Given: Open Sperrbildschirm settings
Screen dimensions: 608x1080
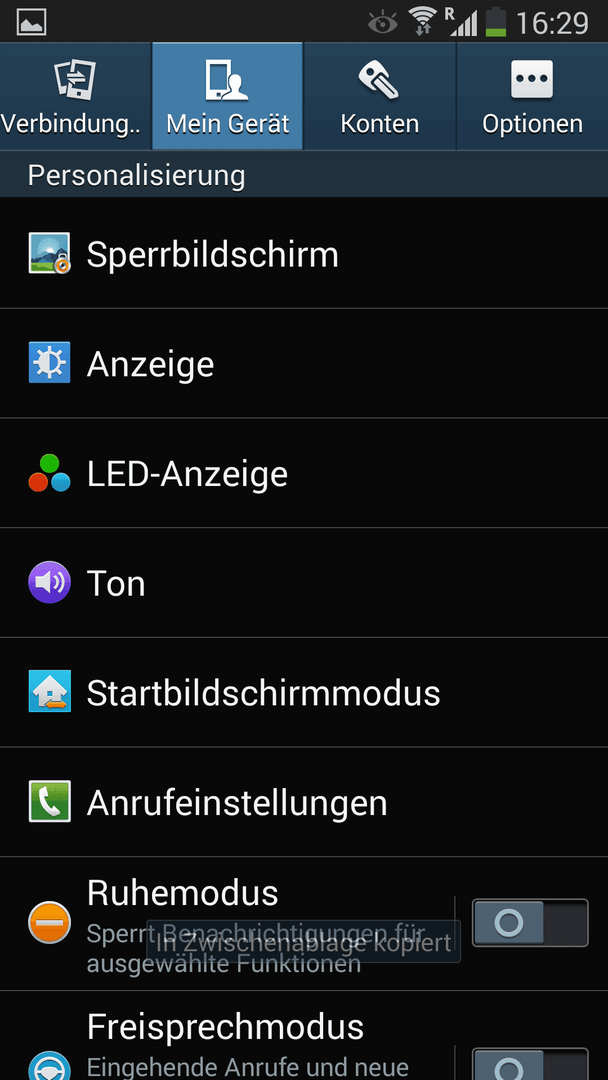Looking at the screenshot, I should click(304, 253).
